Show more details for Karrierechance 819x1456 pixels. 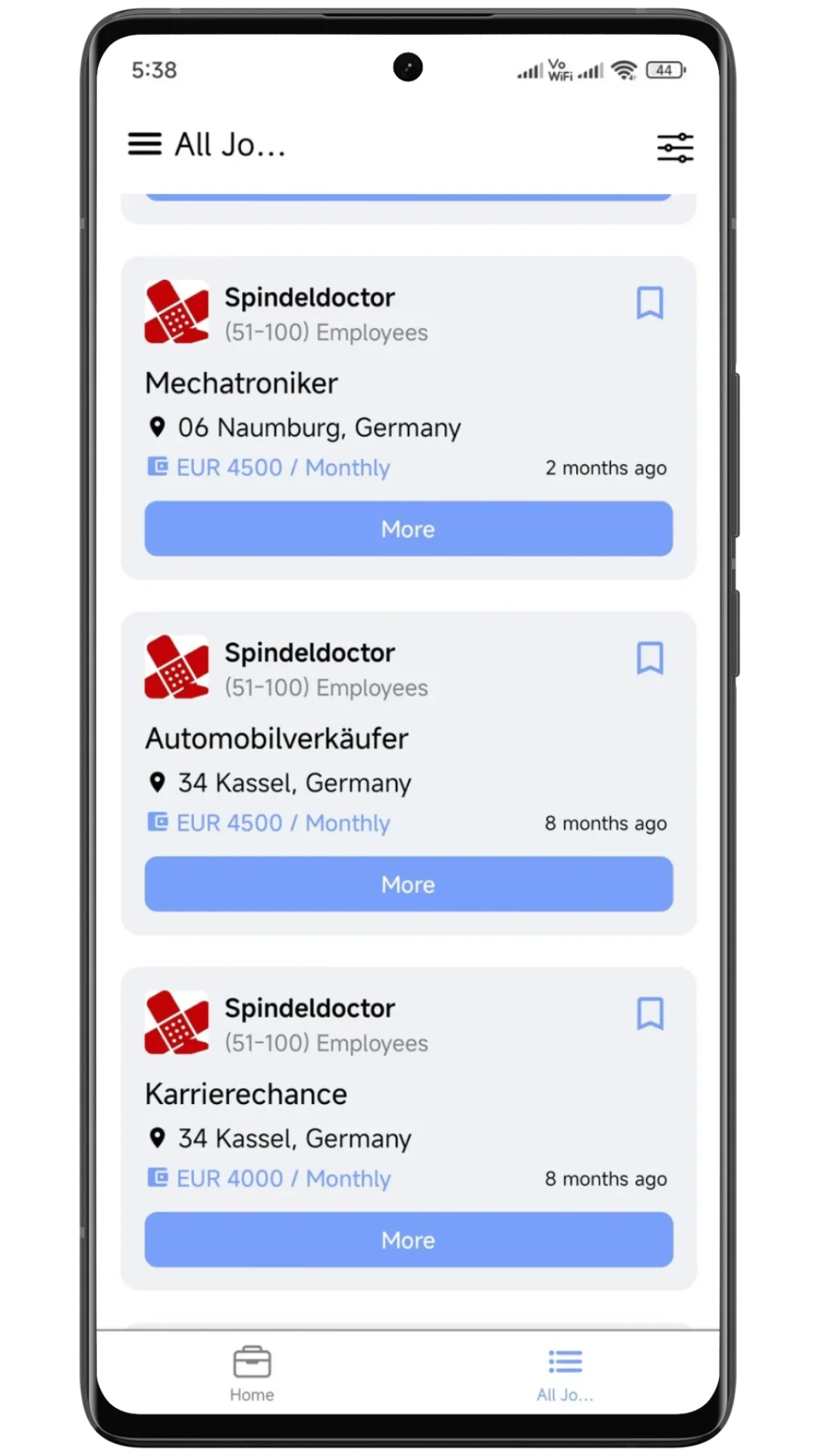[x=409, y=1240]
